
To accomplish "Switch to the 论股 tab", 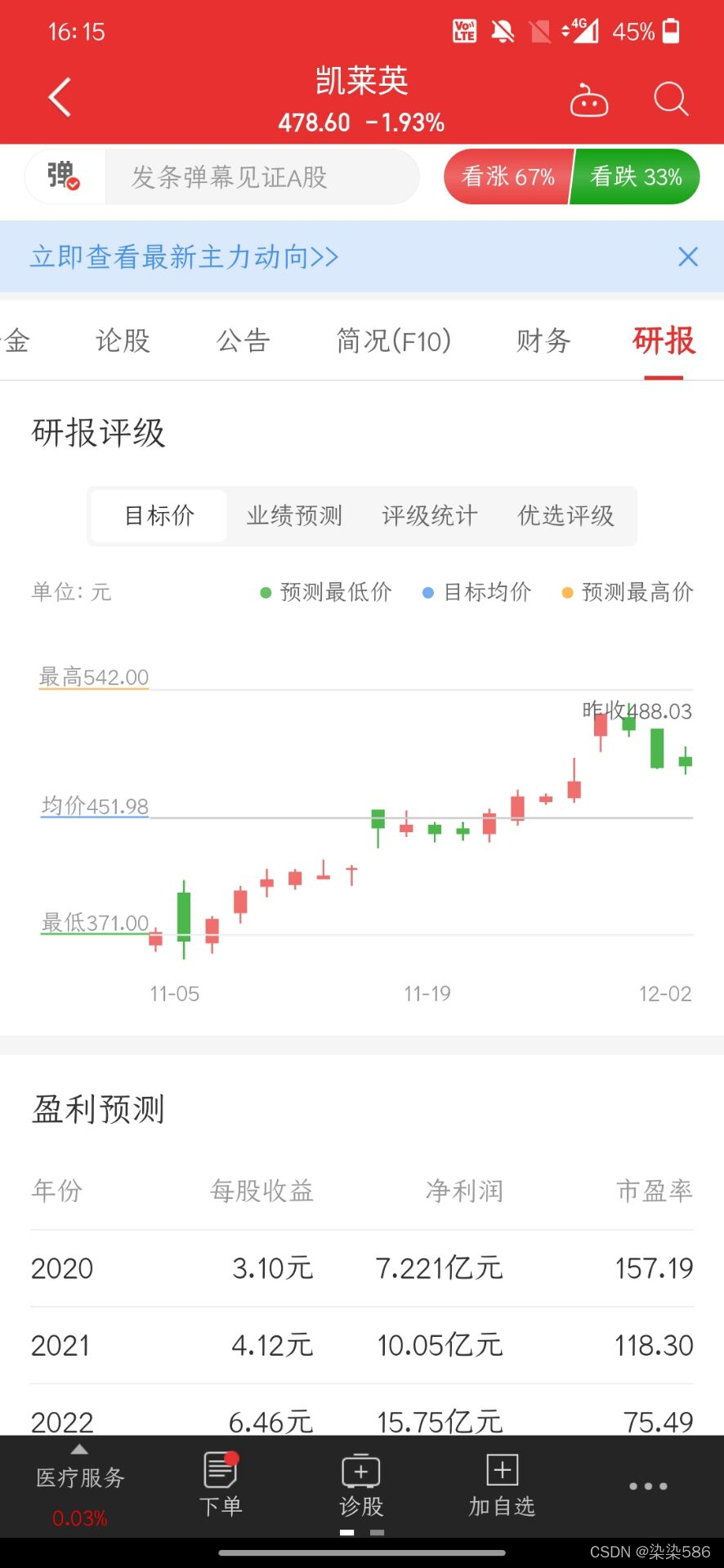I will pyautogui.click(x=123, y=341).
